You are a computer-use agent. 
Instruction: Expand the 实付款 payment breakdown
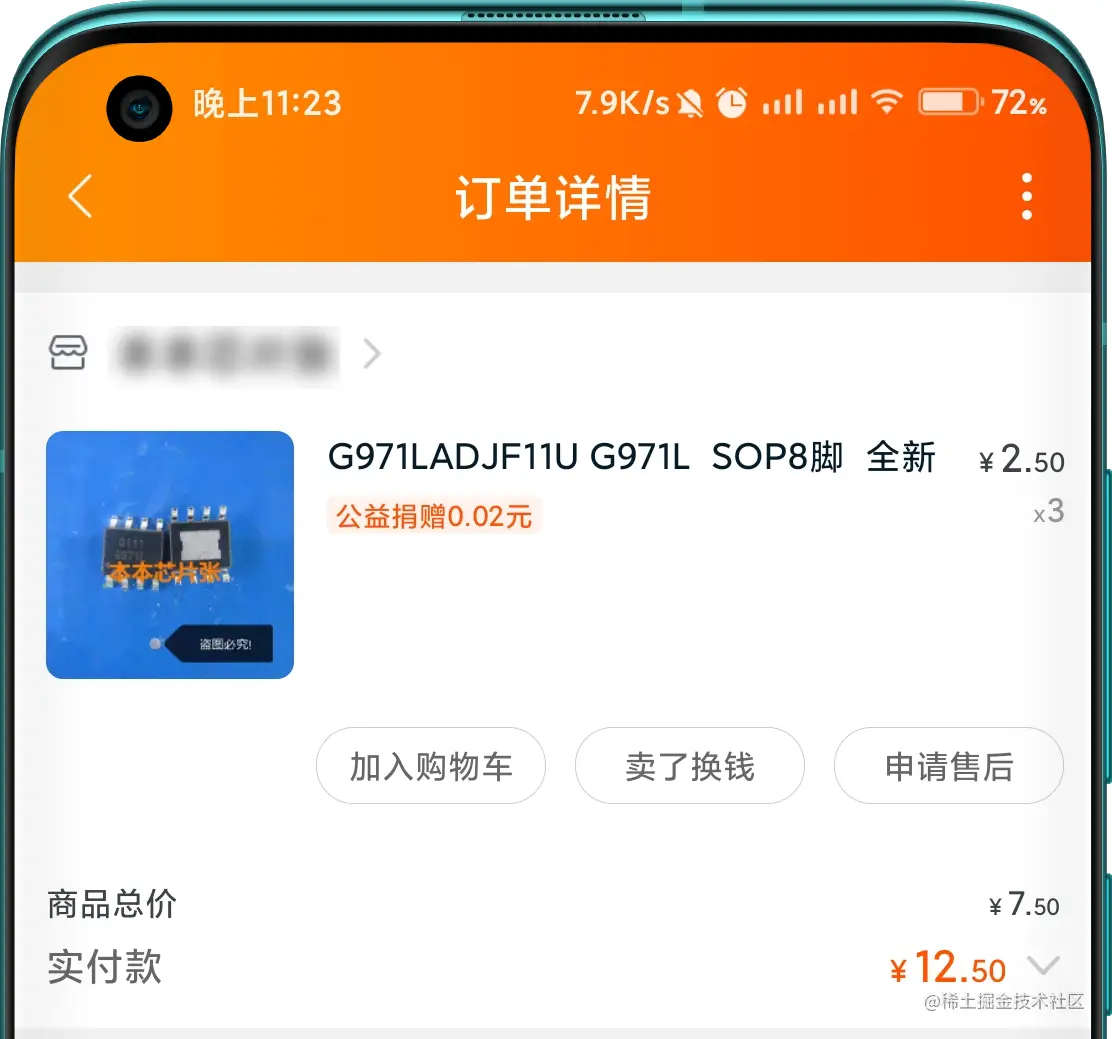pos(1043,966)
